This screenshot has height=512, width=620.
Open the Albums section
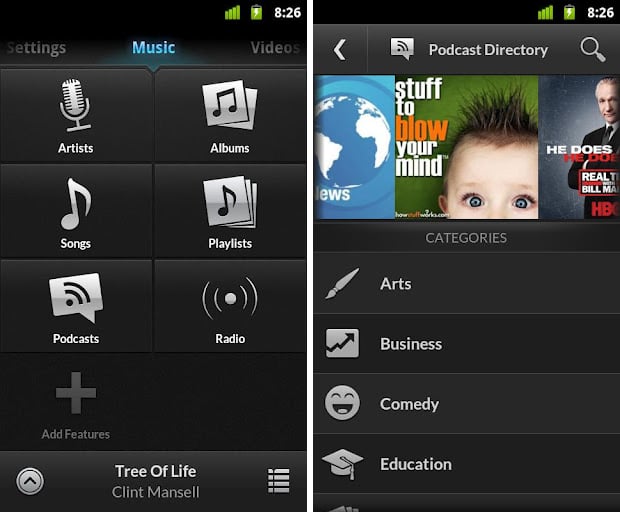[229, 116]
